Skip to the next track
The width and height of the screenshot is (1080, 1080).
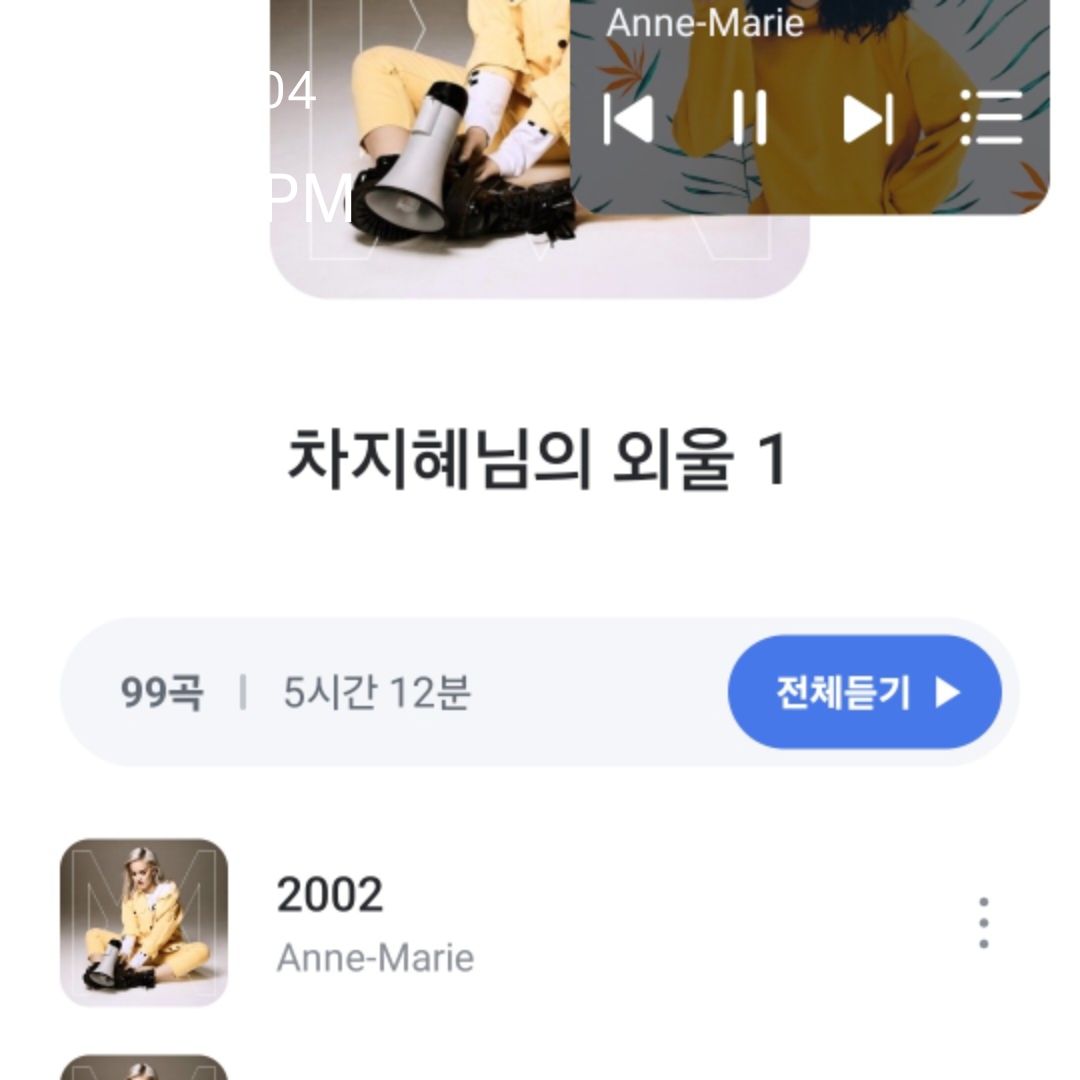[867, 119]
